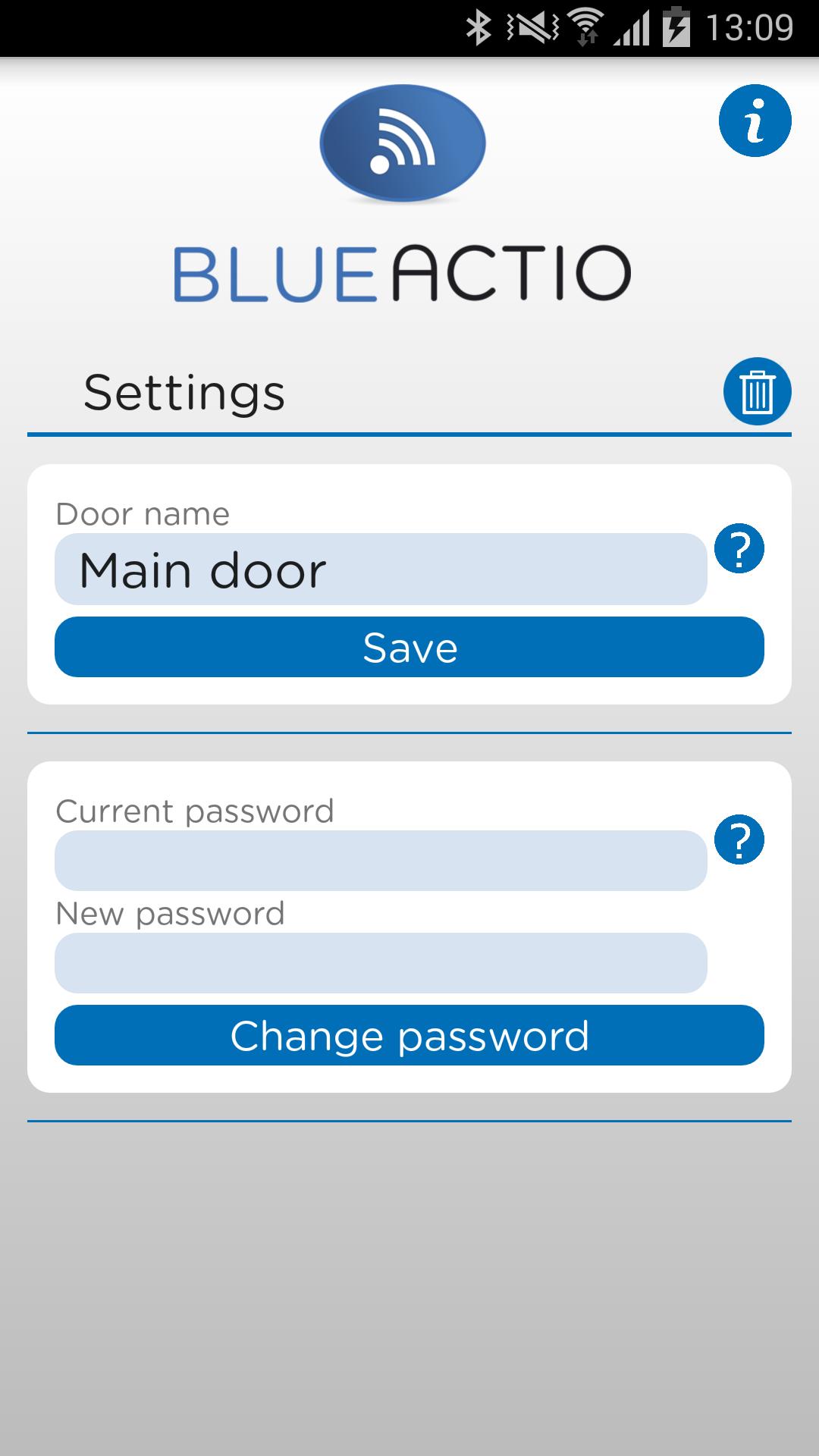This screenshot has height=1456, width=819.
Task: Show help for Door name
Action: tap(739, 548)
